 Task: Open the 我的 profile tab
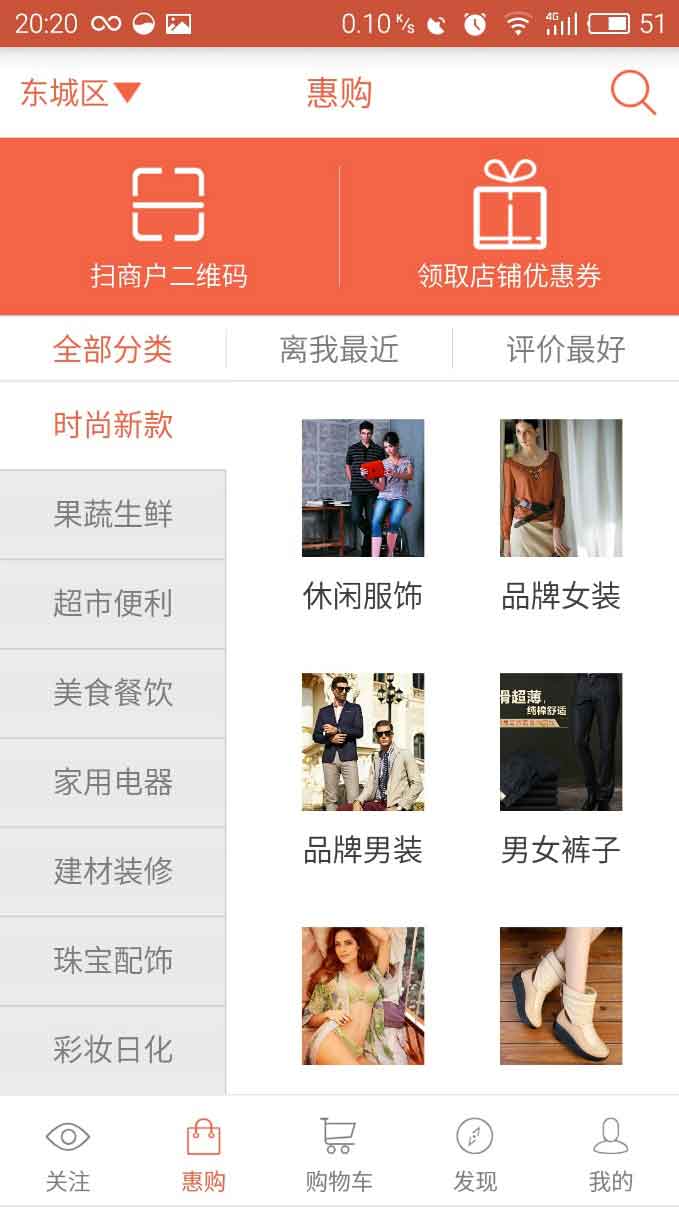(610, 1155)
